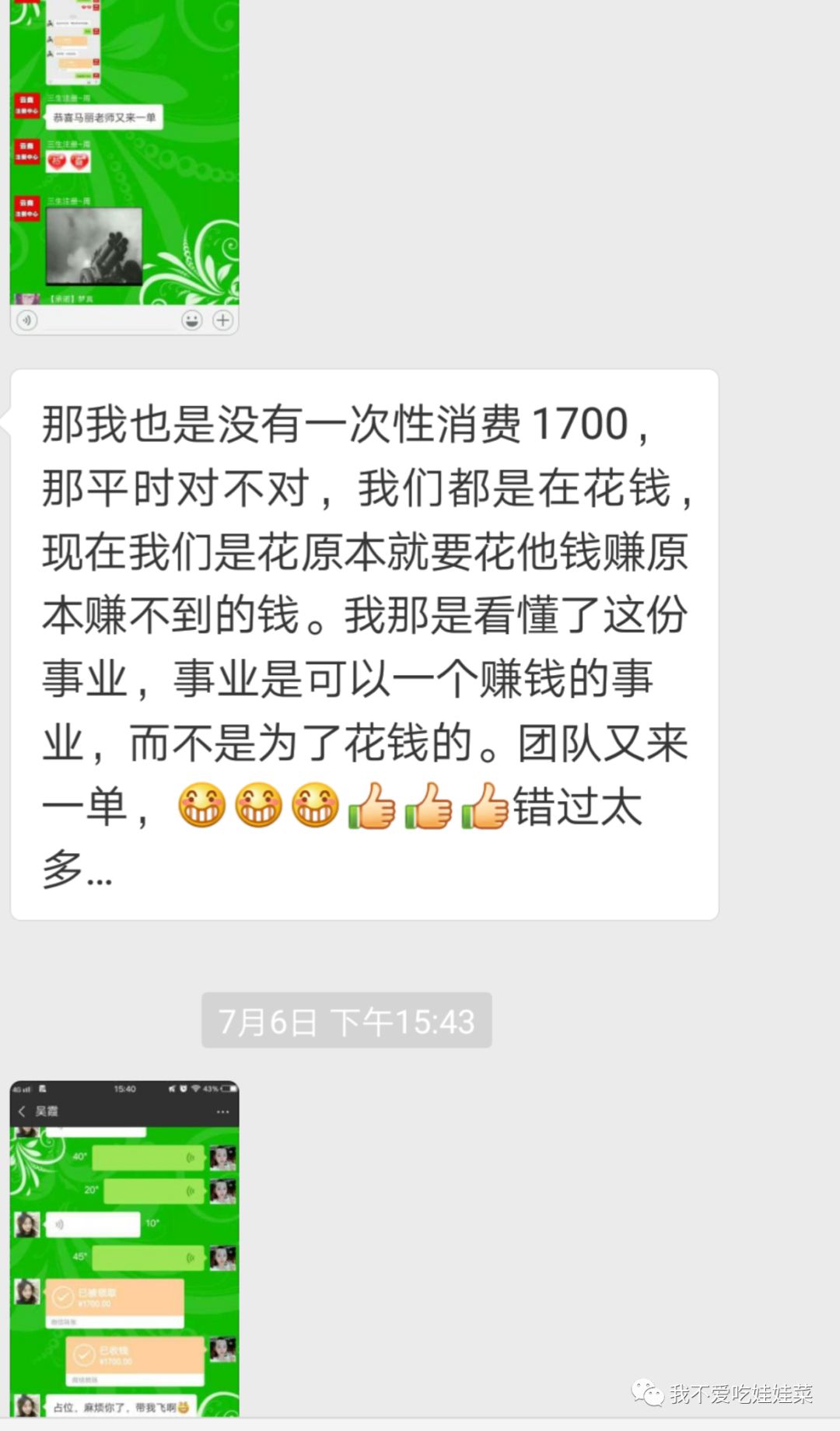
Task: Tap the WiFi icon in the phone status bar
Action: click(195, 1089)
